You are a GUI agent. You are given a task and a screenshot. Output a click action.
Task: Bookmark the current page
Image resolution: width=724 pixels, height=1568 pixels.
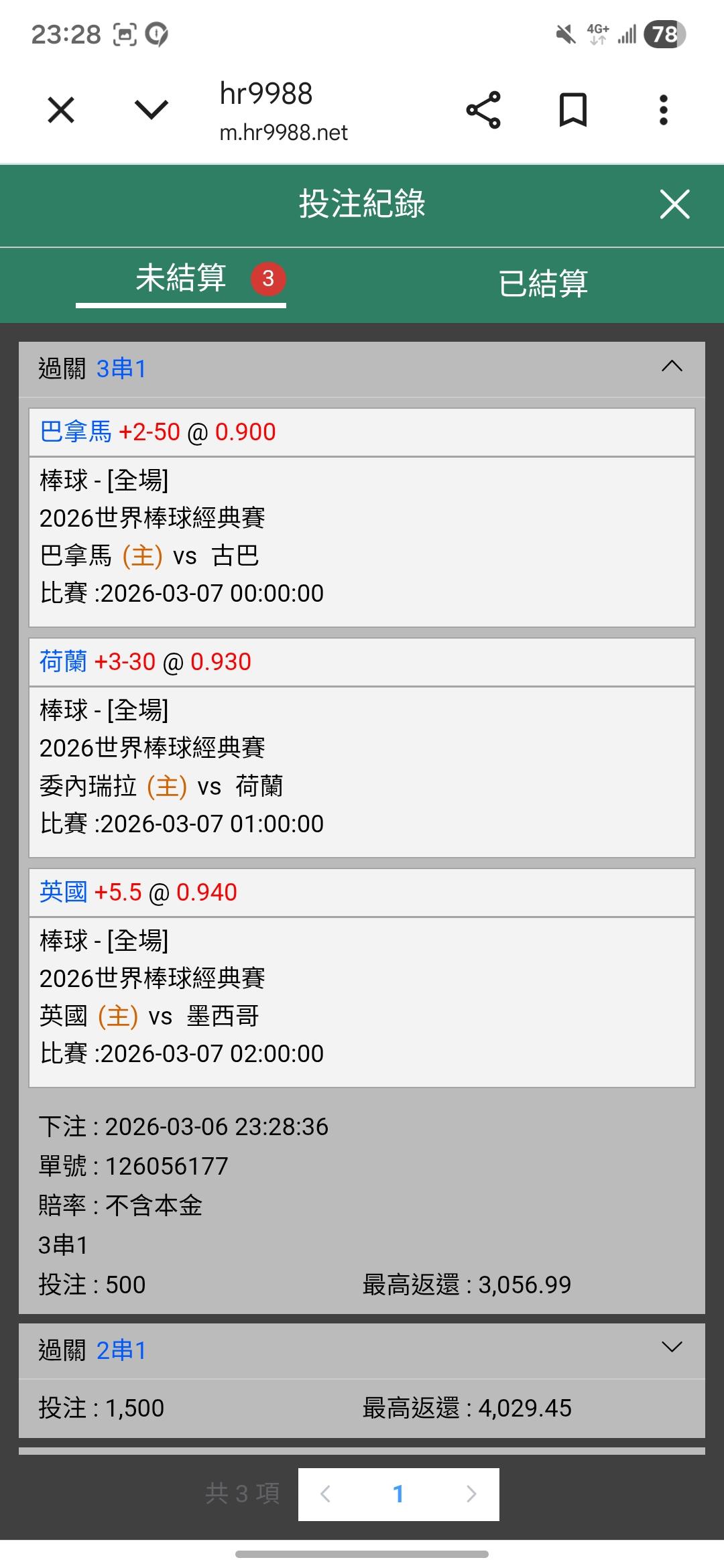[x=573, y=110]
